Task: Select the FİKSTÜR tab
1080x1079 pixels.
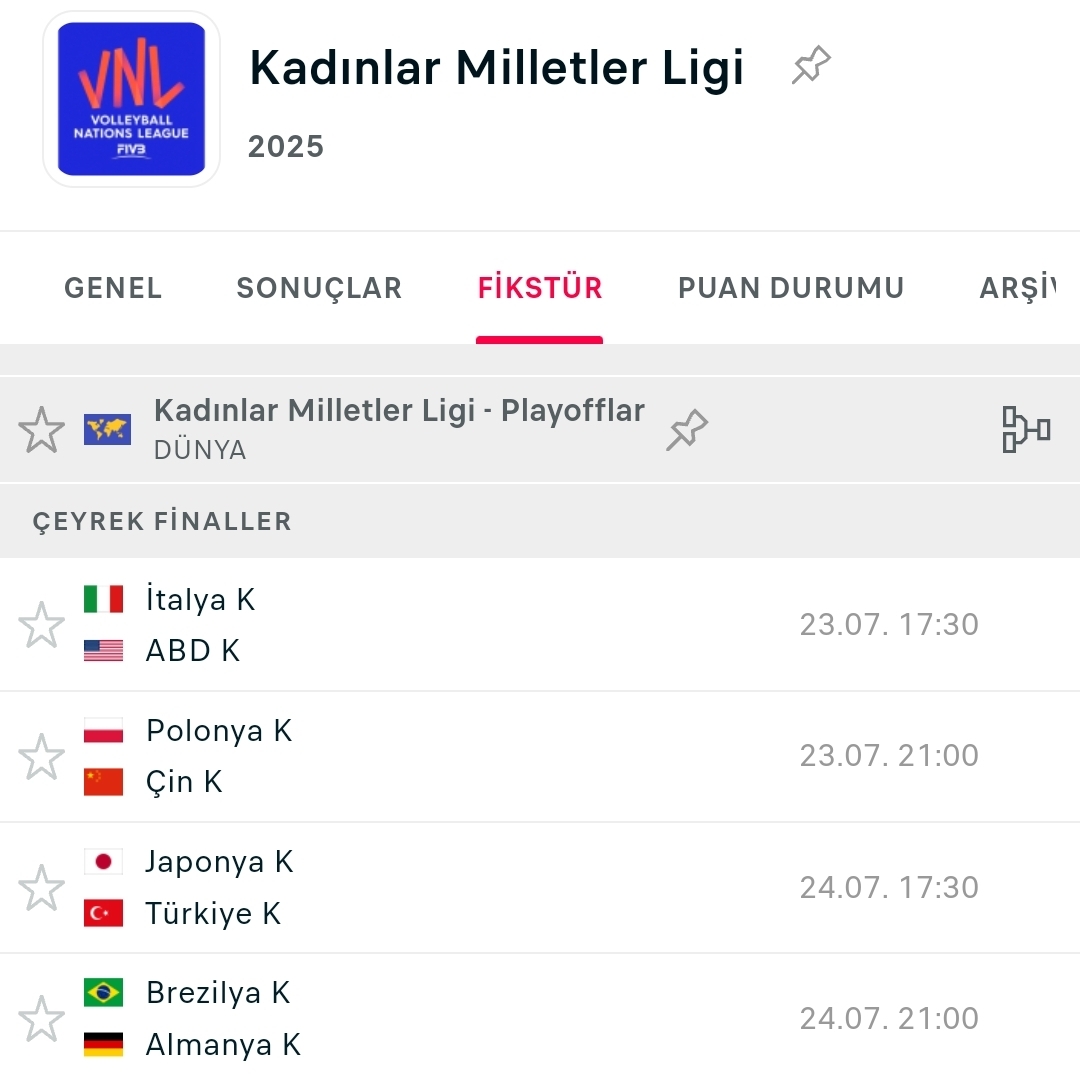Action: (540, 288)
